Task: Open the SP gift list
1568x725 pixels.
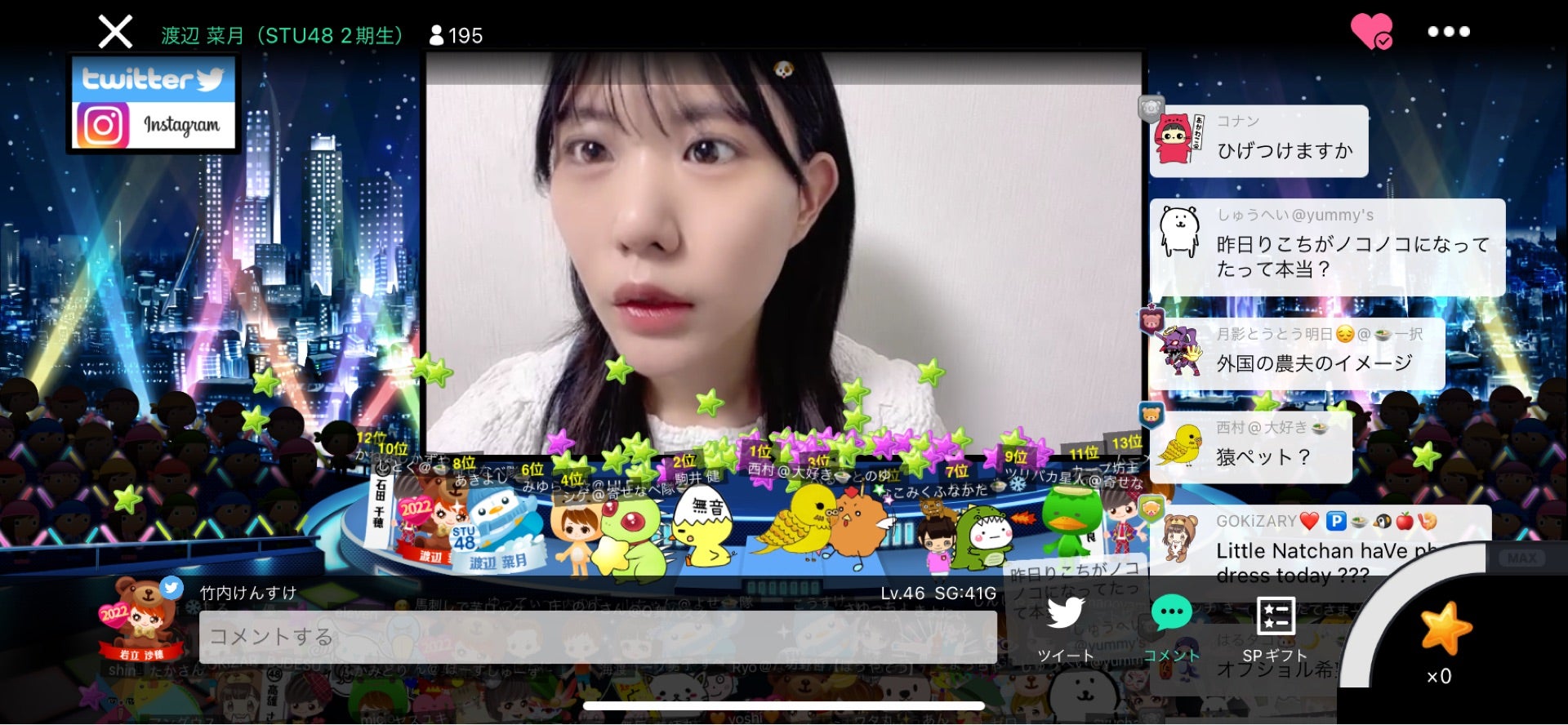Action: pos(1275,627)
